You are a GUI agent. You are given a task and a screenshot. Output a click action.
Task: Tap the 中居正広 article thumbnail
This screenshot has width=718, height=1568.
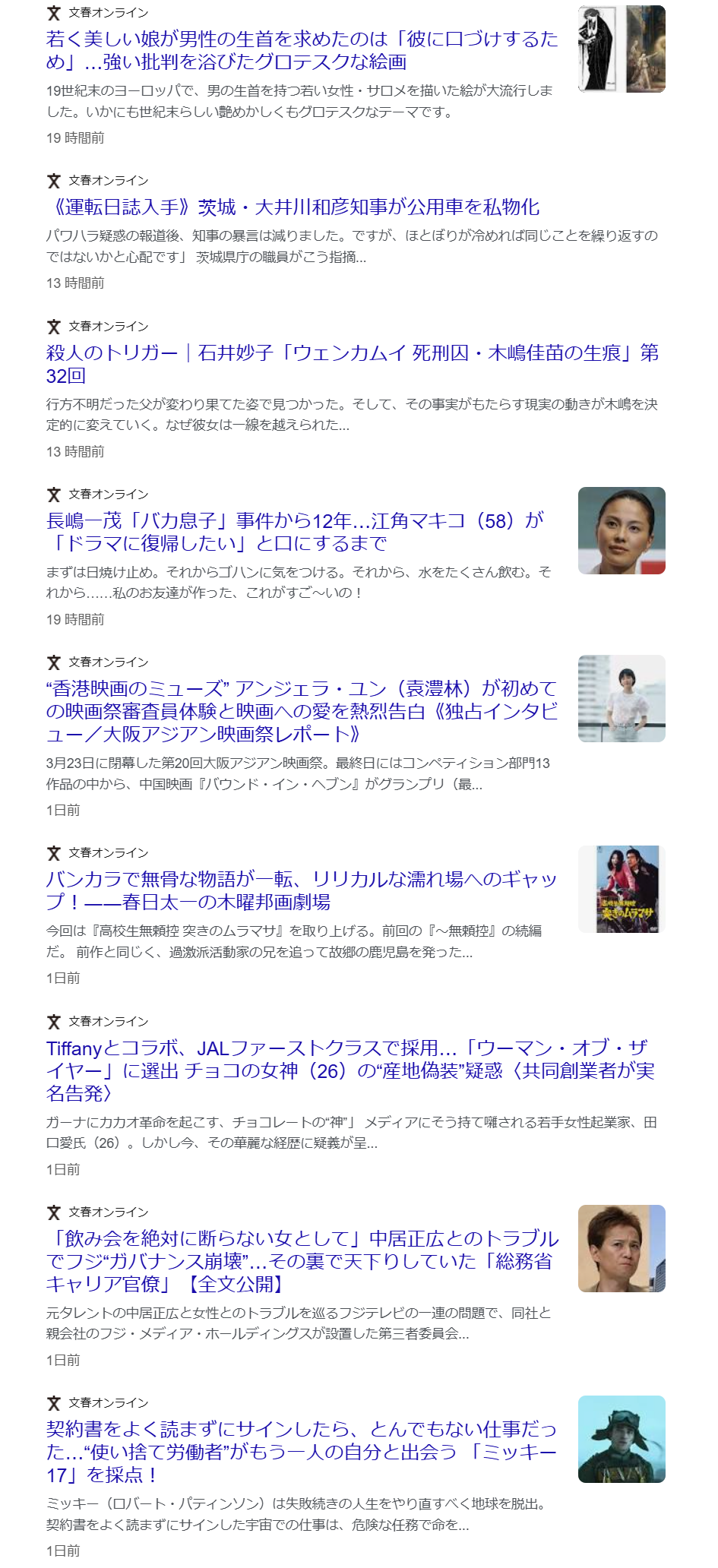point(622,1248)
